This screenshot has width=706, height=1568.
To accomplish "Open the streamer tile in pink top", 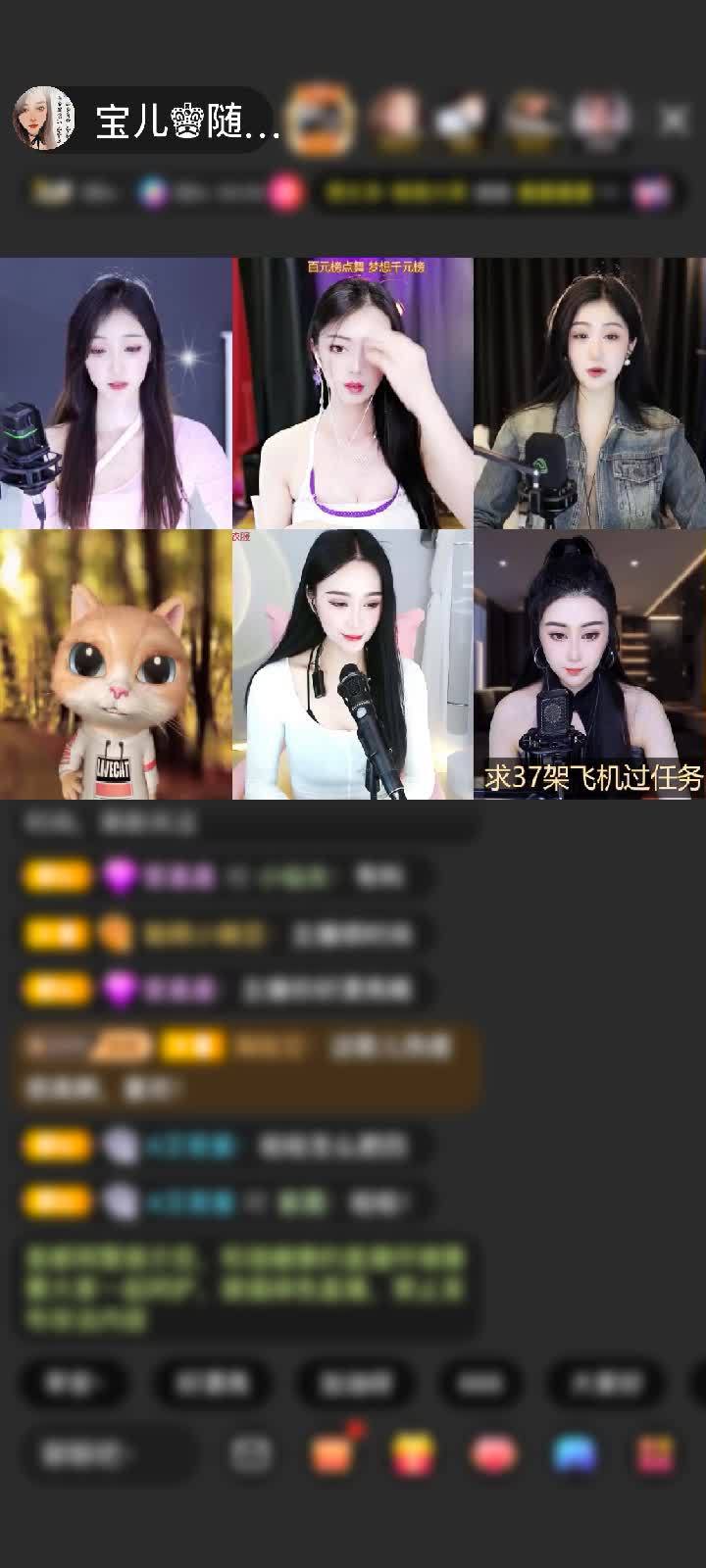I will point(116,393).
